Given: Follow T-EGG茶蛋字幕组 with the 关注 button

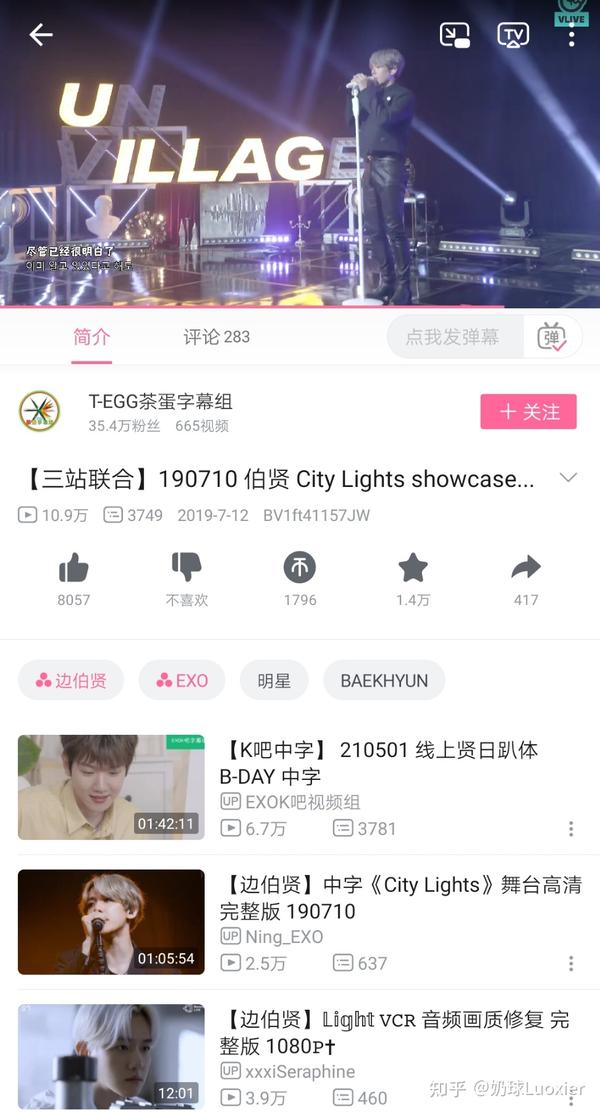Looking at the screenshot, I should [x=528, y=412].
